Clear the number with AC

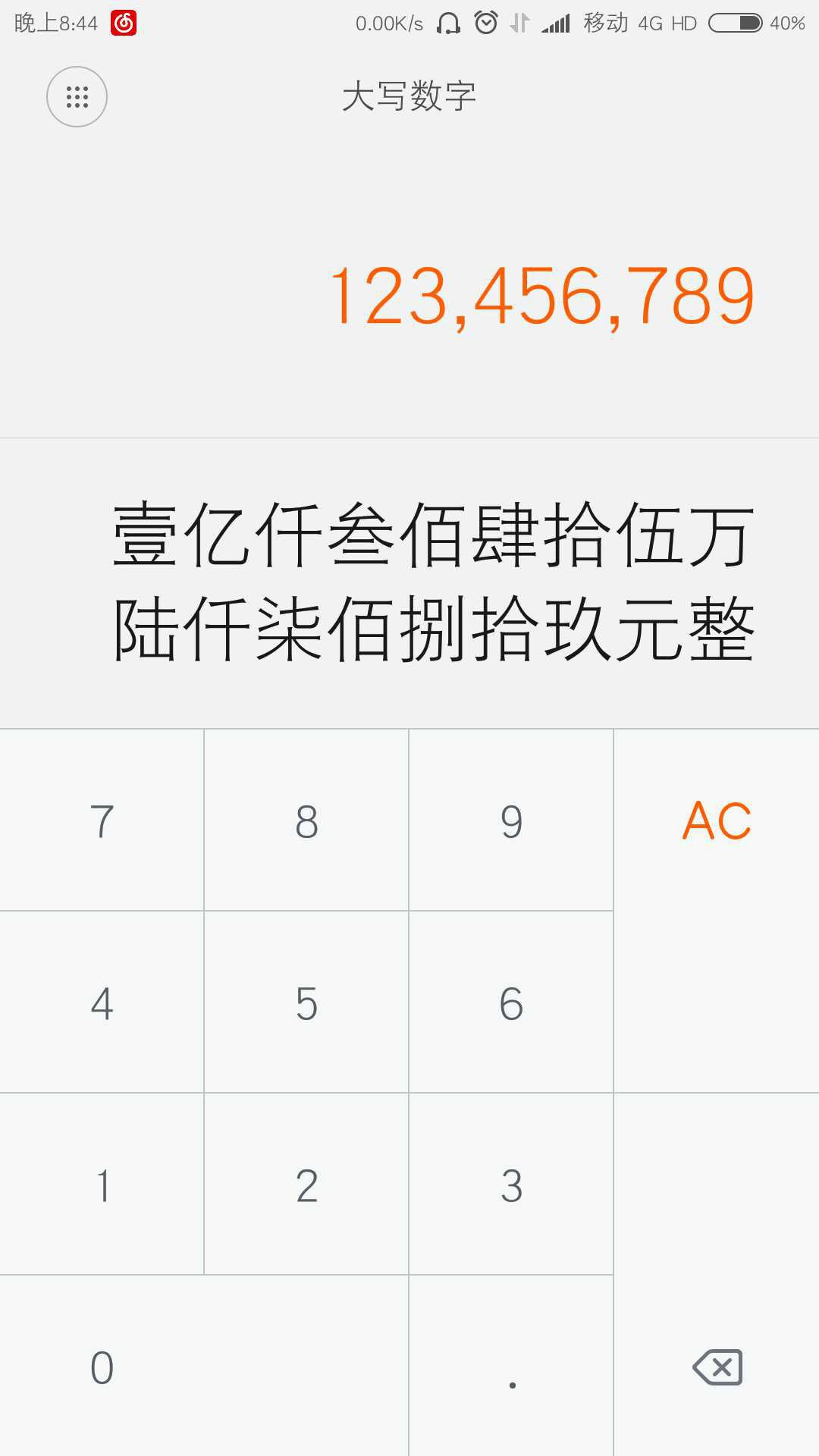717,911
